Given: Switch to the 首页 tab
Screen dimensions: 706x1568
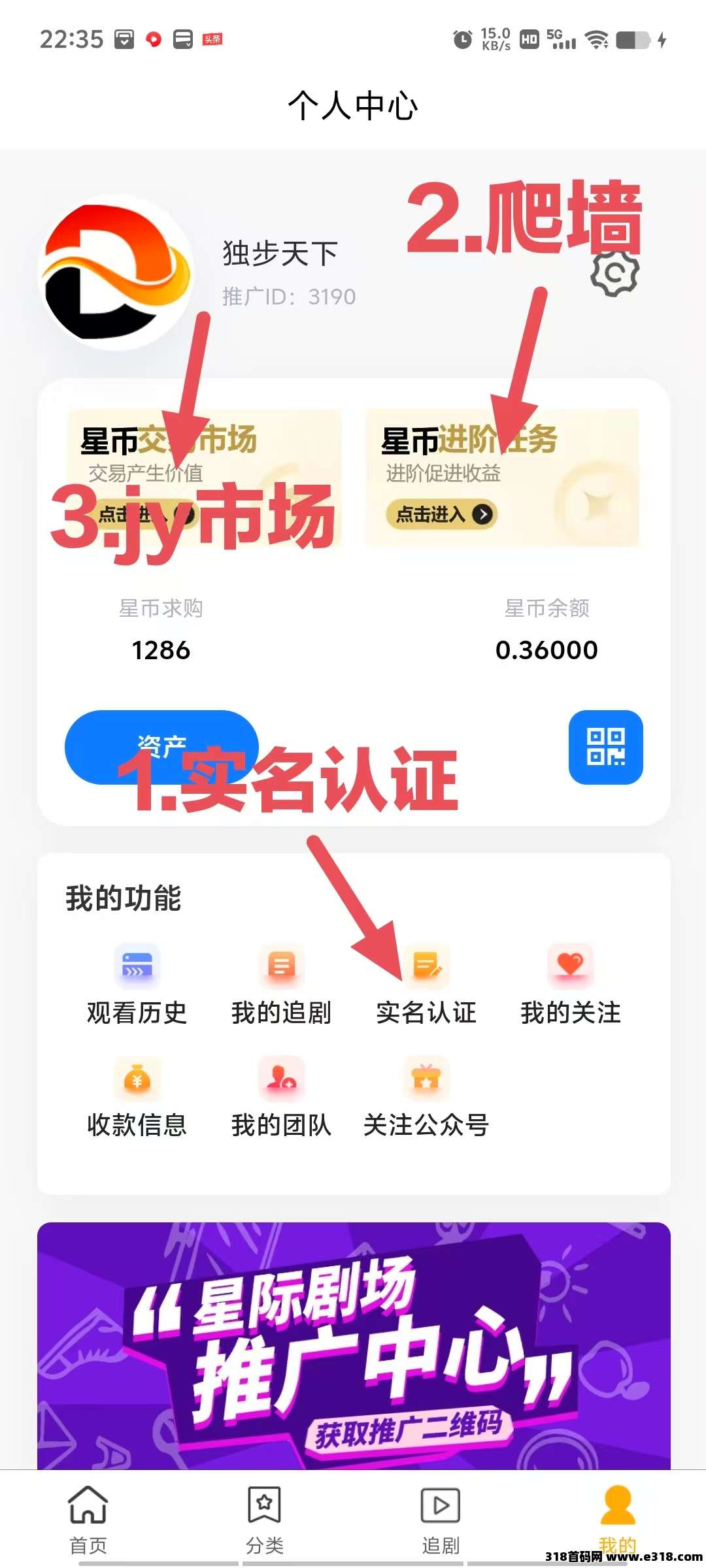Looking at the screenshot, I should tap(88, 1519).
